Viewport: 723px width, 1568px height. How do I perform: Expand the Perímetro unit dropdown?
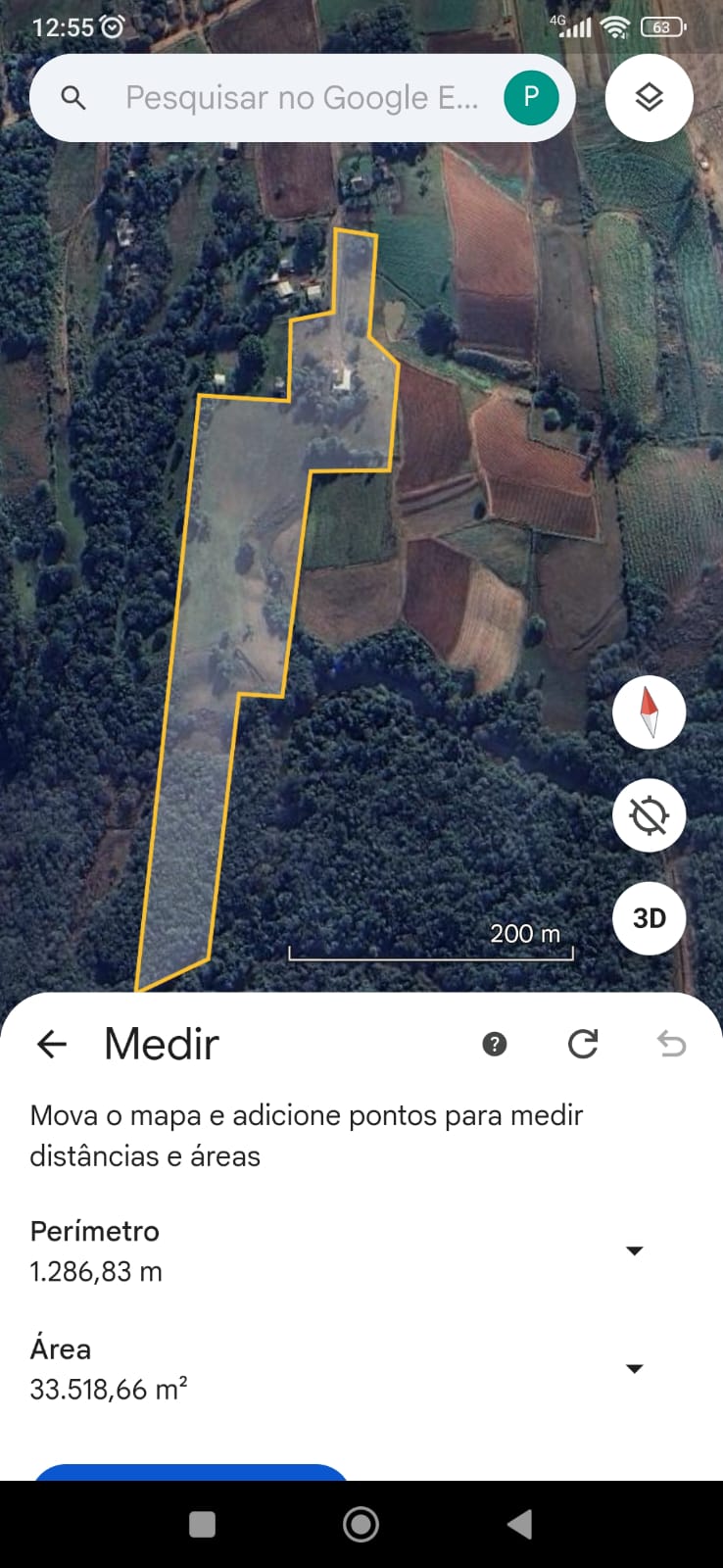[634, 1250]
